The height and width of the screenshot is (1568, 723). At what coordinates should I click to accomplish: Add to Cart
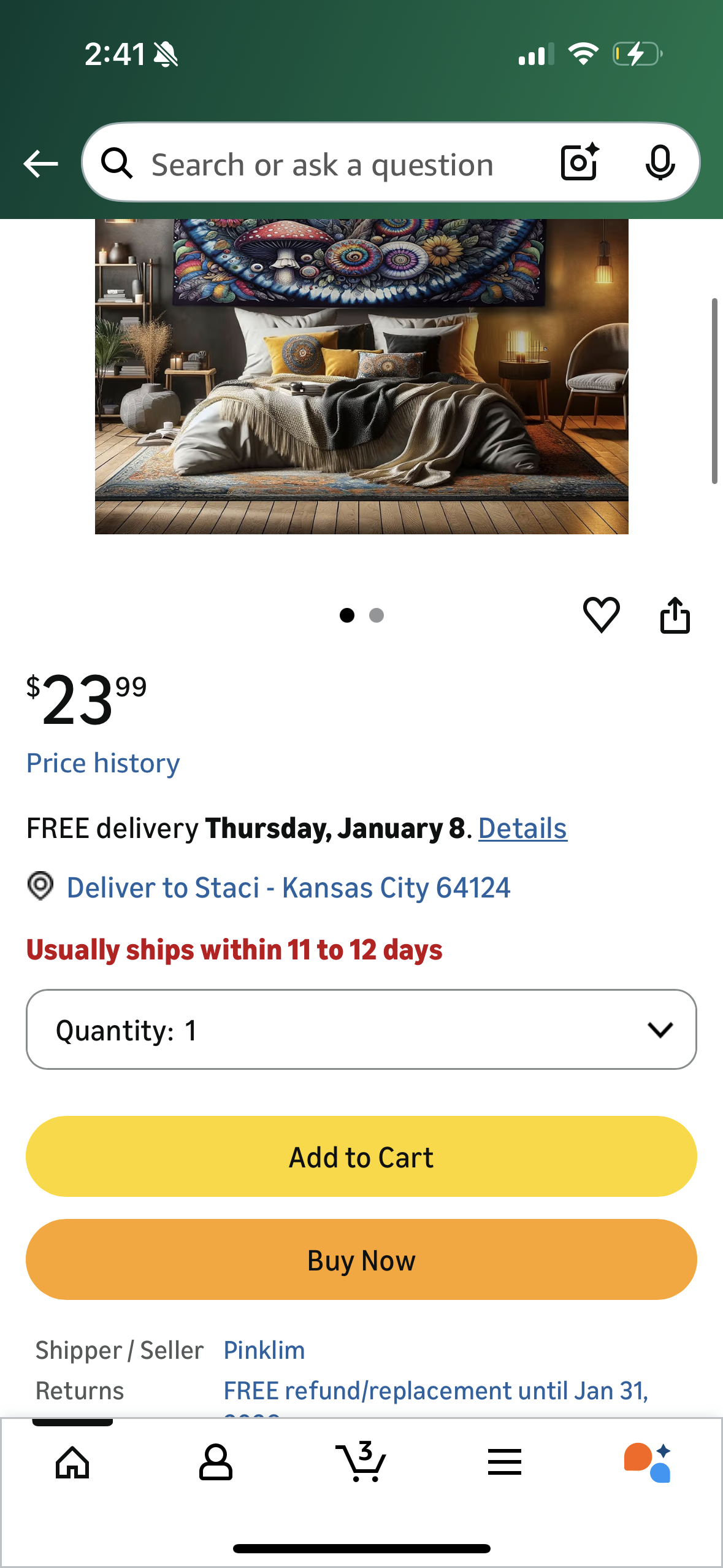point(361,1157)
